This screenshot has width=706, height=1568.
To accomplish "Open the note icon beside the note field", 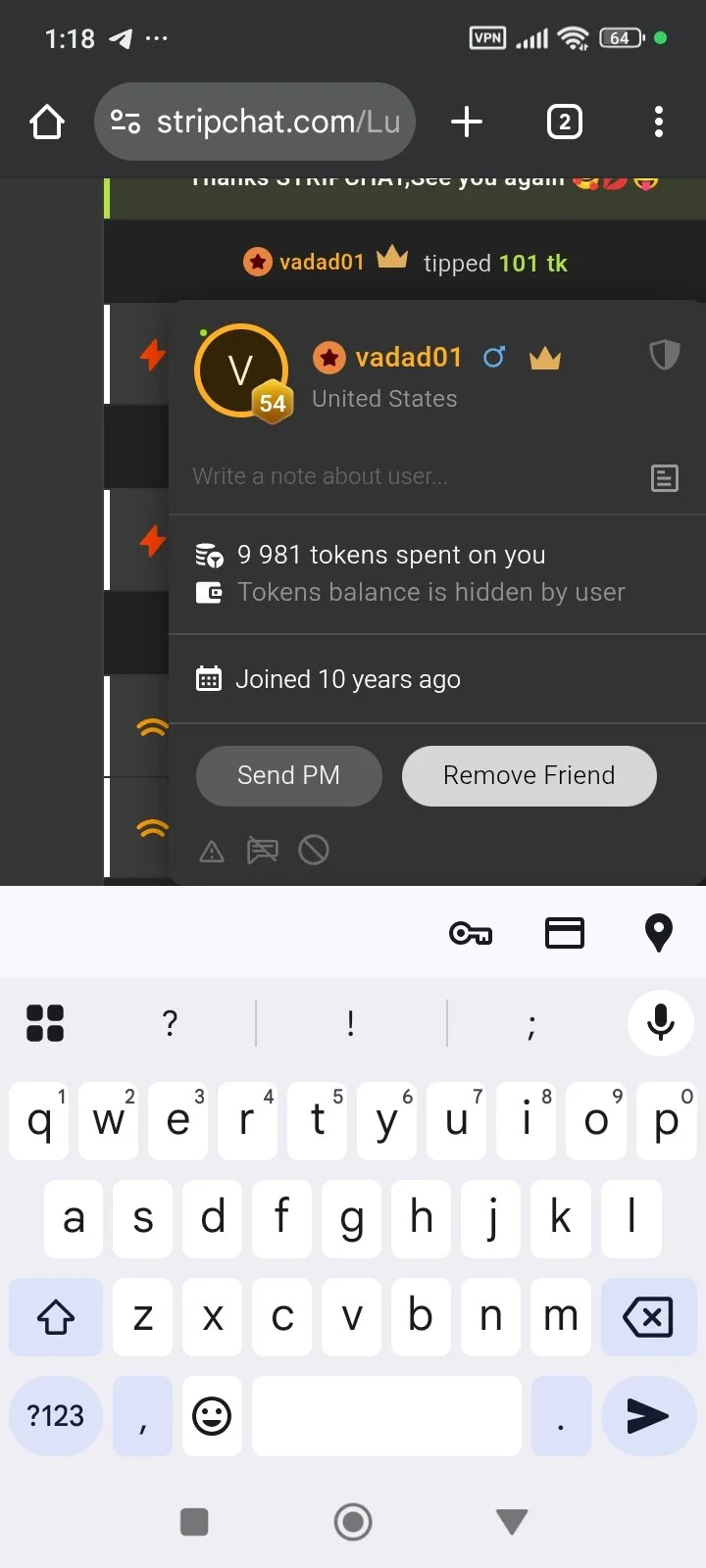I will click(x=665, y=478).
